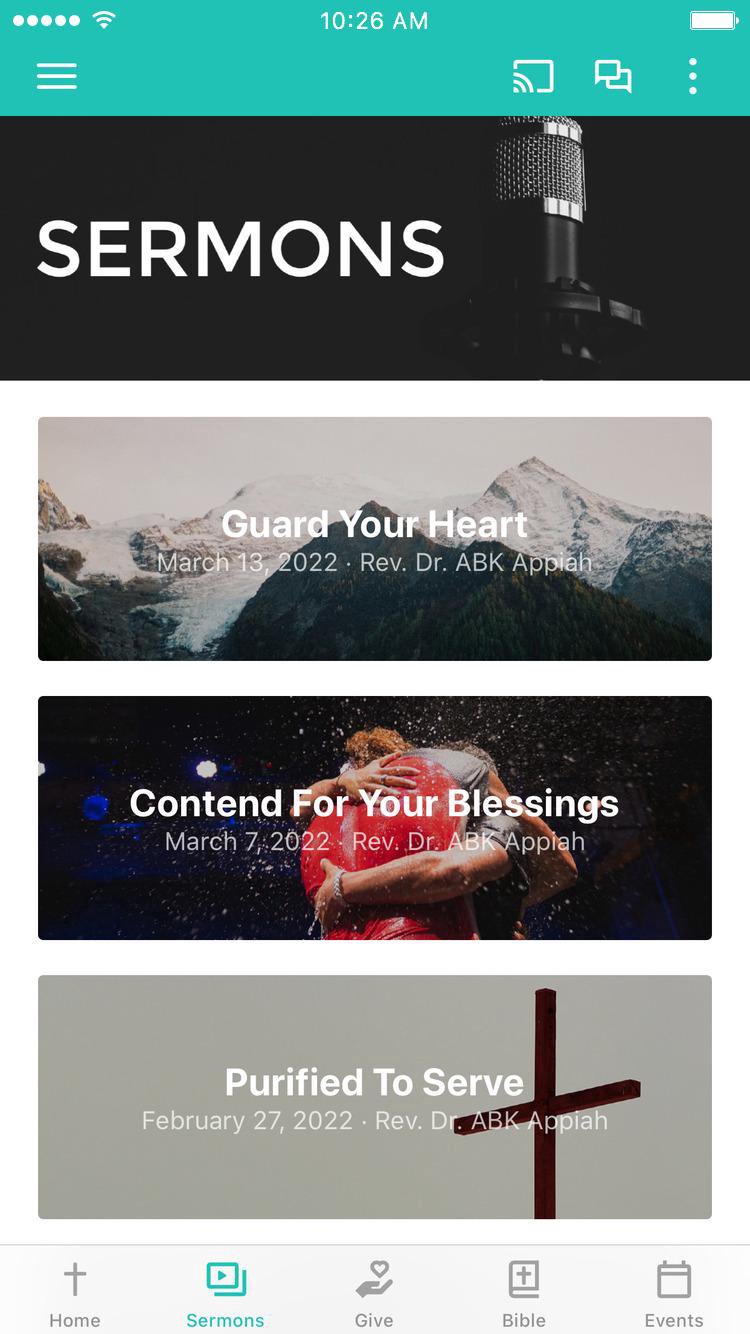Go to the Home tab
Viewport: 750px width, 1334px height.
pos(75,1293)
